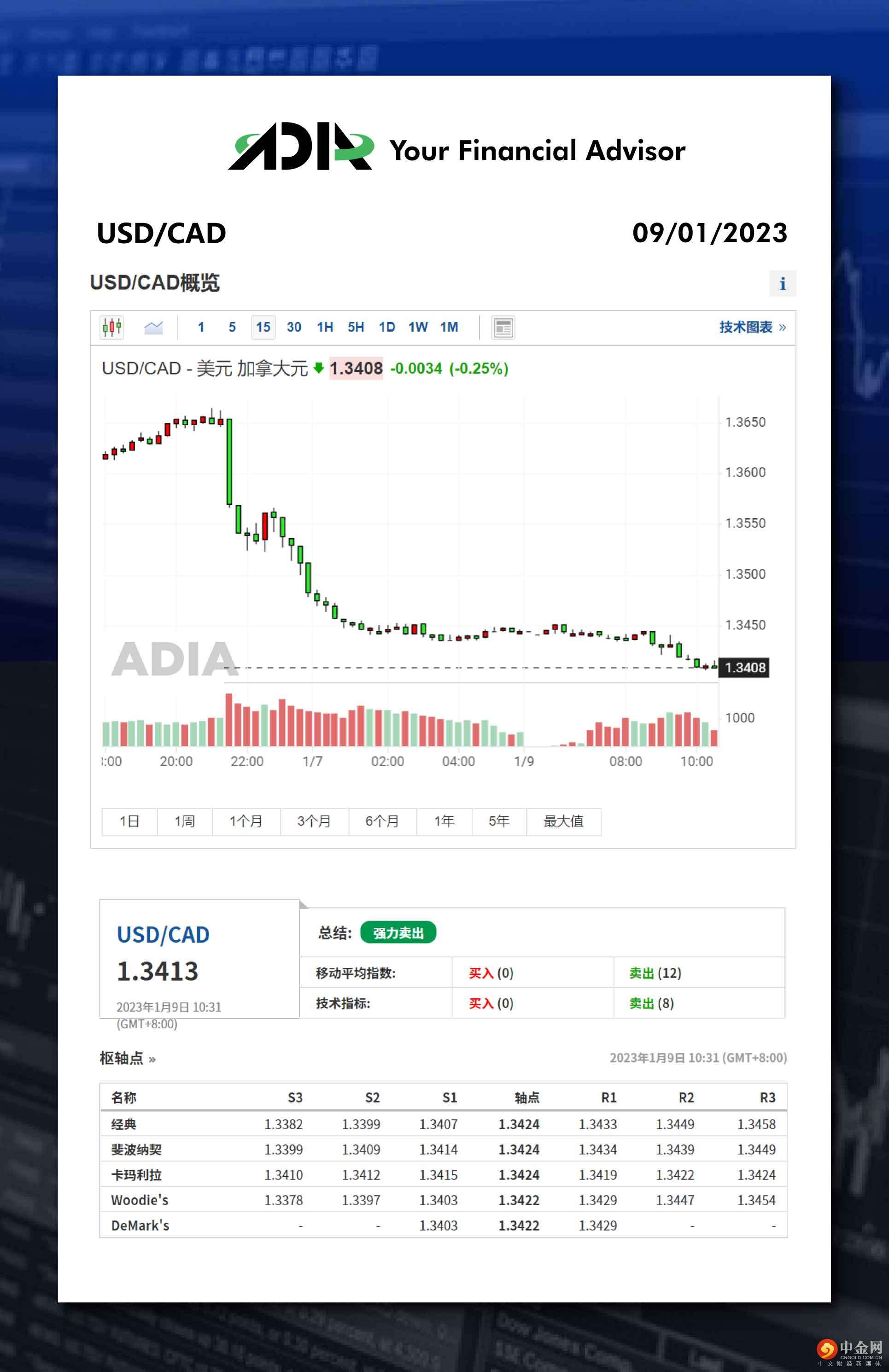Viewport: 889px width, 1372px height.
Task: Click the 卖出 (12) moving average link
Action: point(656,973)
